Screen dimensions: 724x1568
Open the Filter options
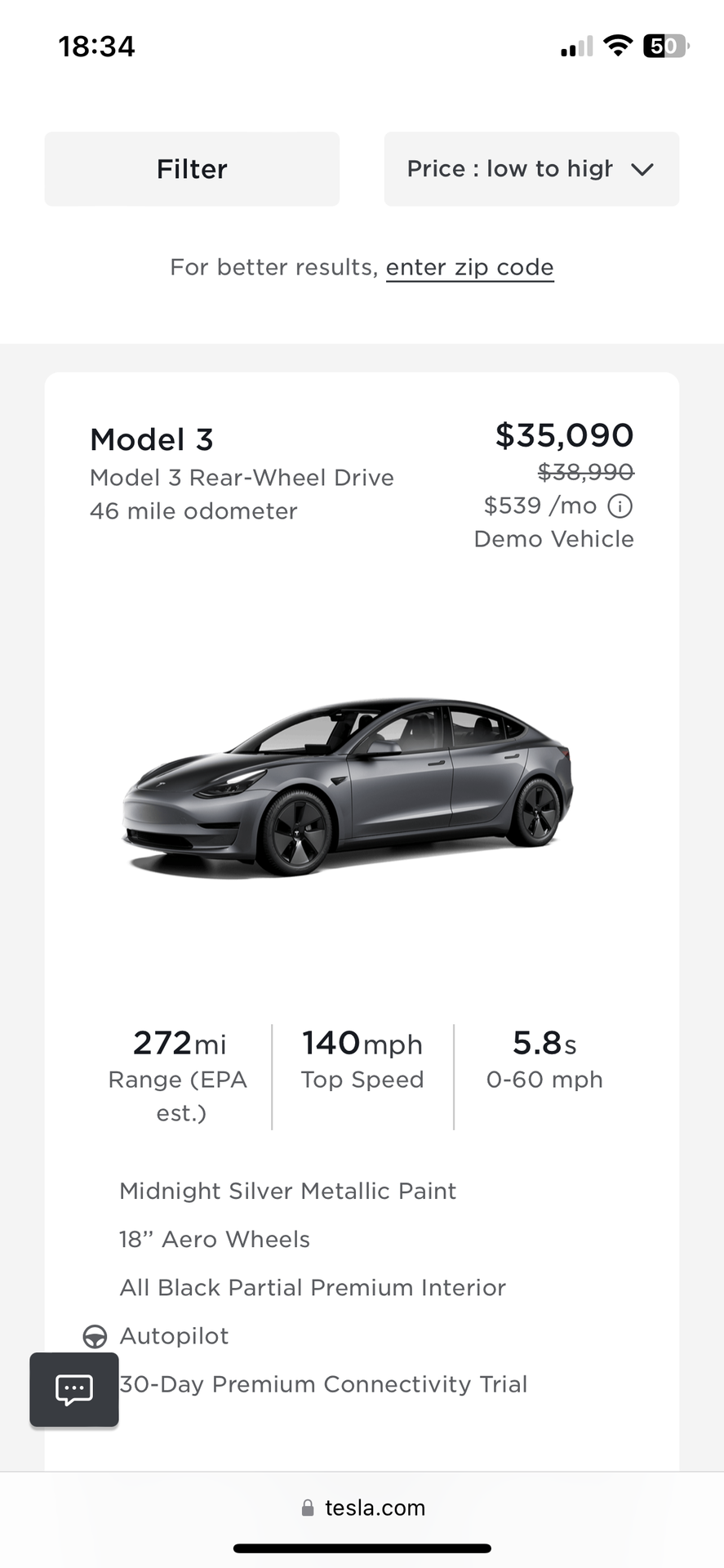[x=192, y=169]
